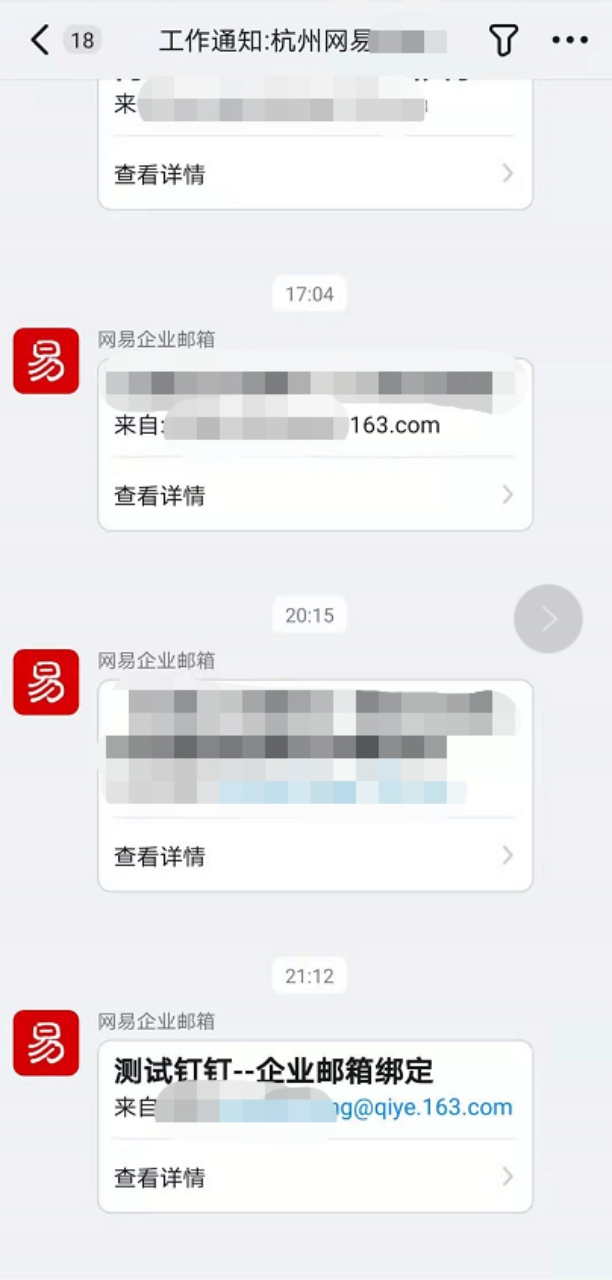Open 网易企业邮箱 avatar on the 21:12 message
This screenshot has width=612, height=1280.
(x=46, y=1042)
